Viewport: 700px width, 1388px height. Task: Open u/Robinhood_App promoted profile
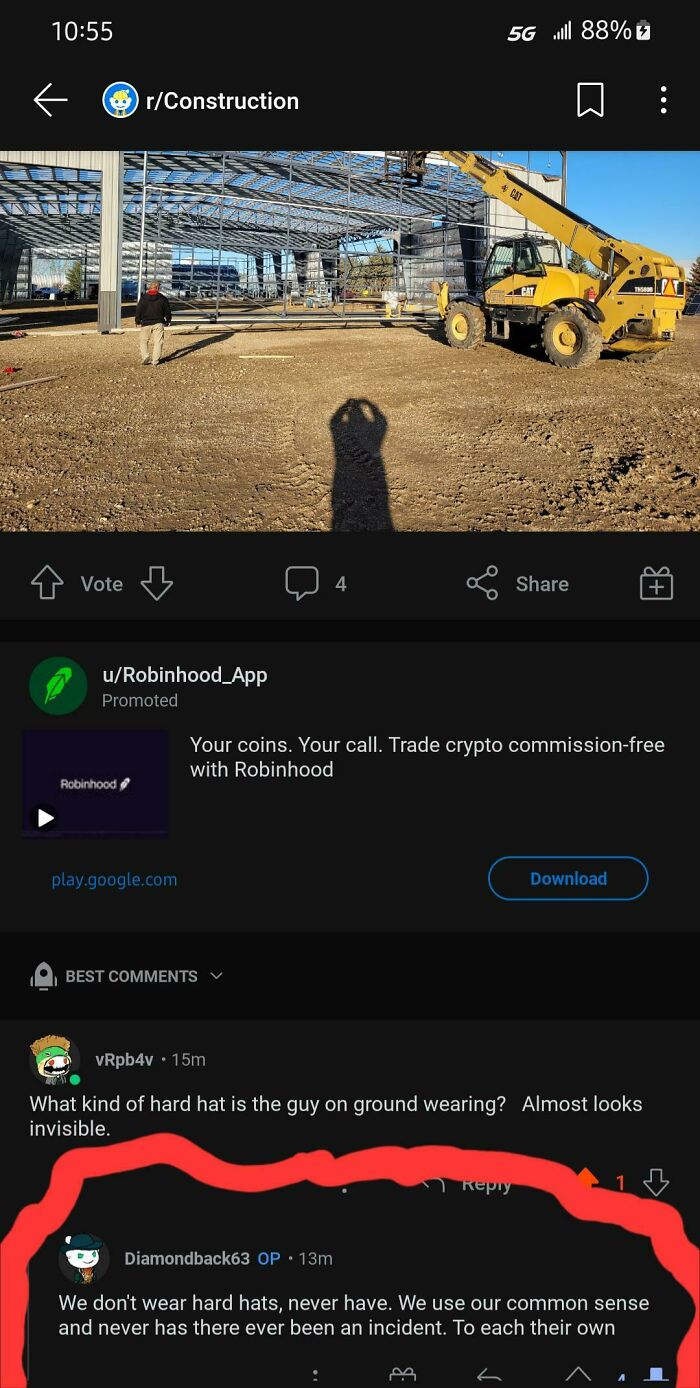184,675
